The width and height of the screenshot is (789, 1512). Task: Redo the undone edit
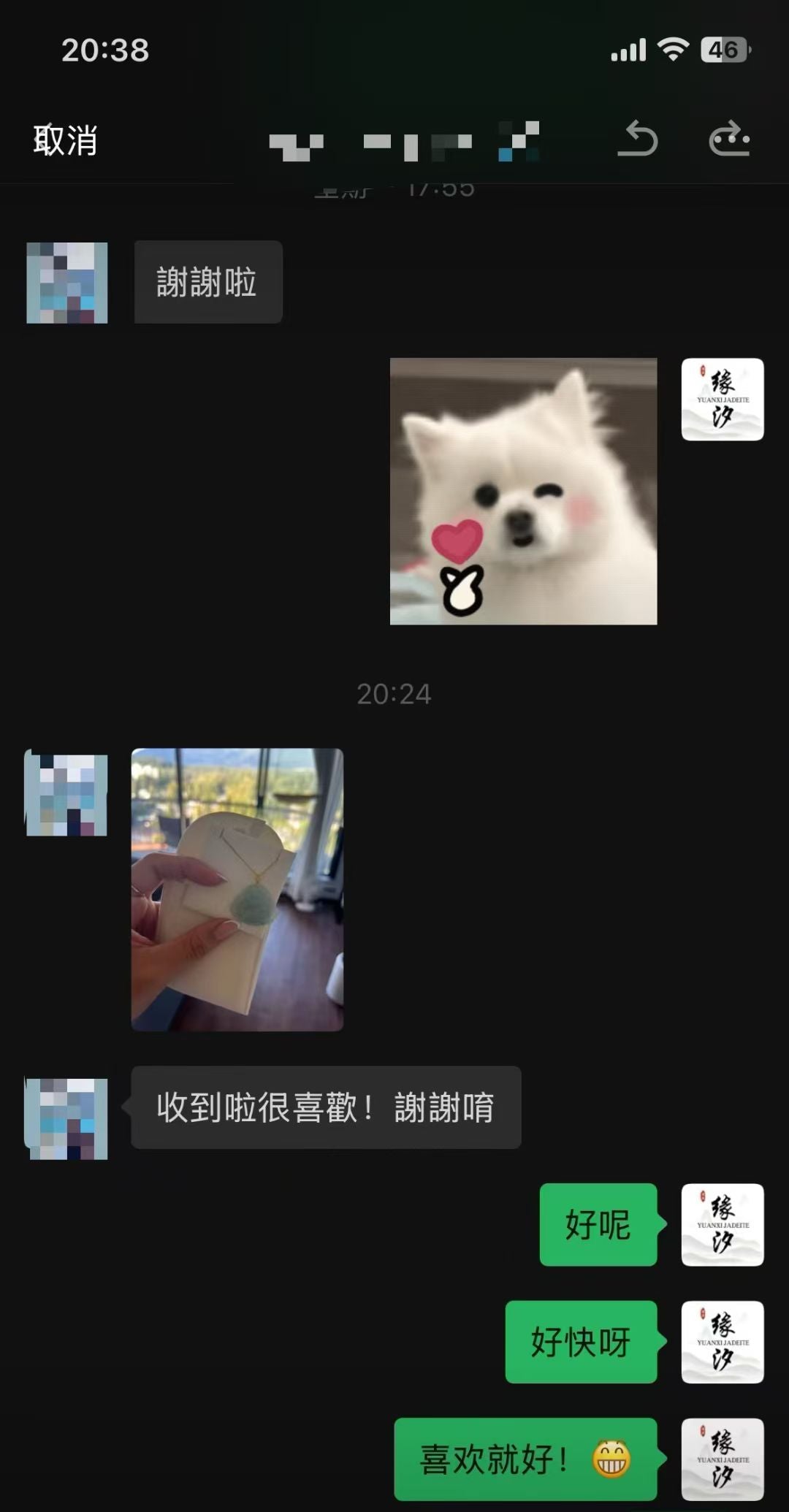click(728, 139)
